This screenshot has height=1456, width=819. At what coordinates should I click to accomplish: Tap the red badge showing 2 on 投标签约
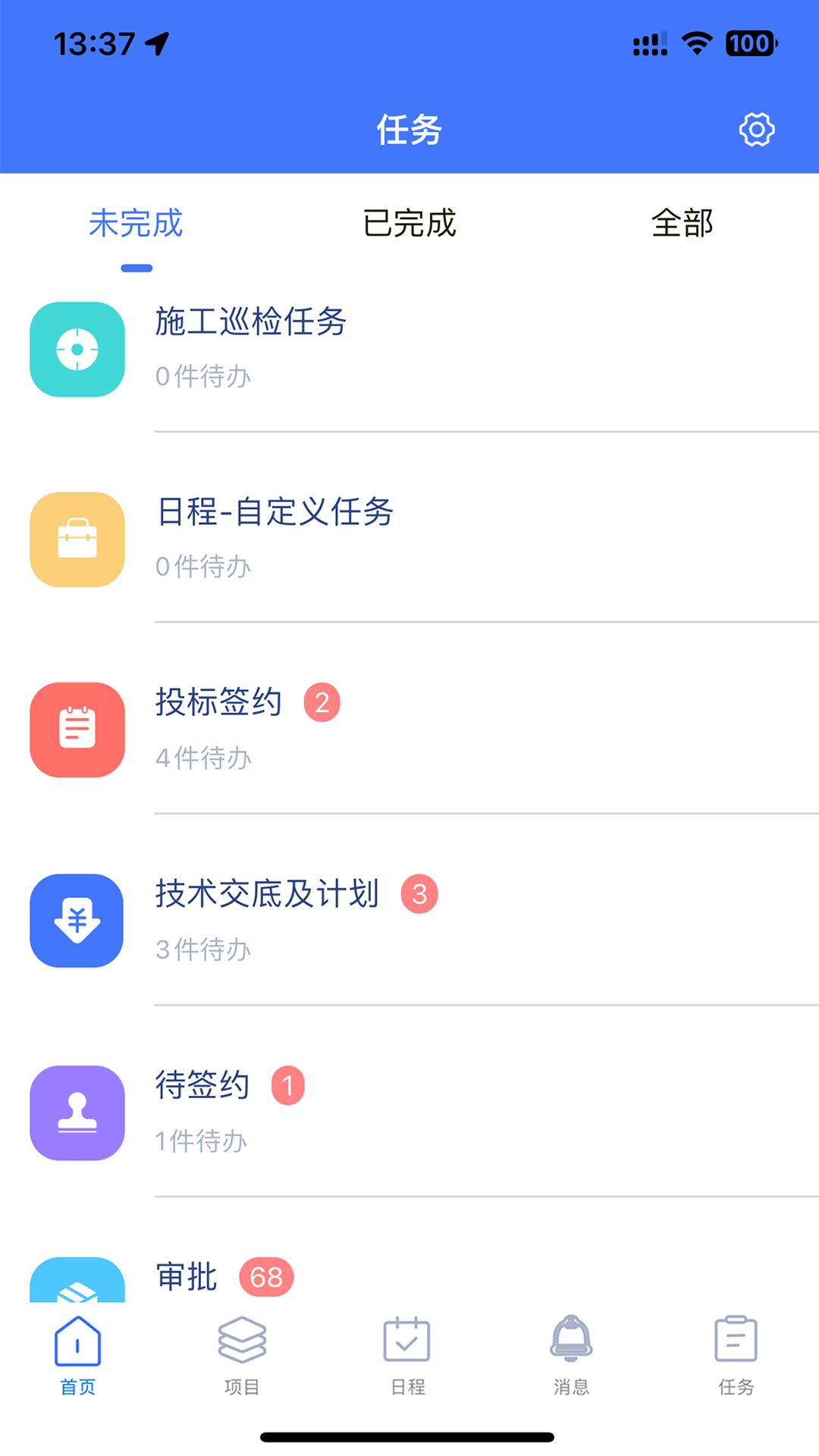(x=322, y=702)
